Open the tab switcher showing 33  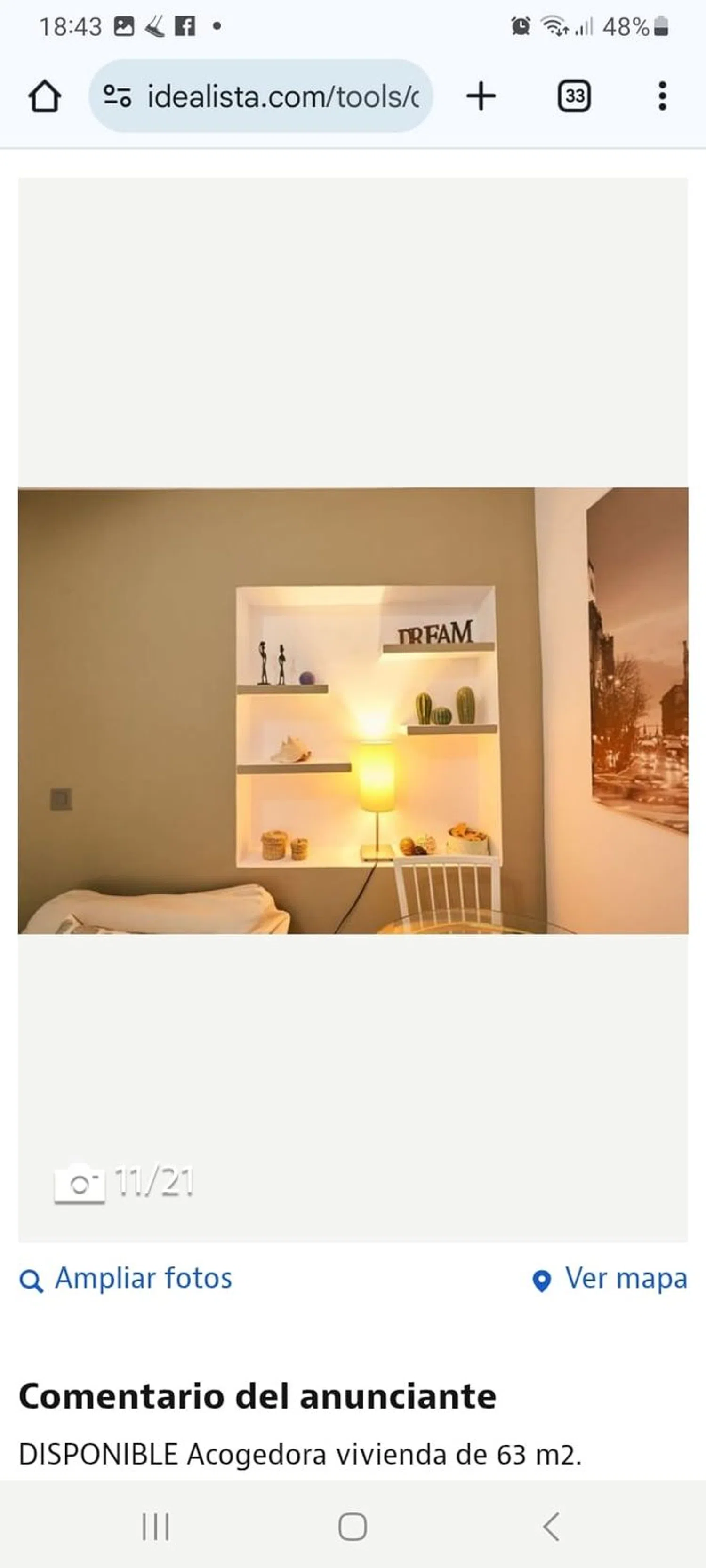[574, 96]
